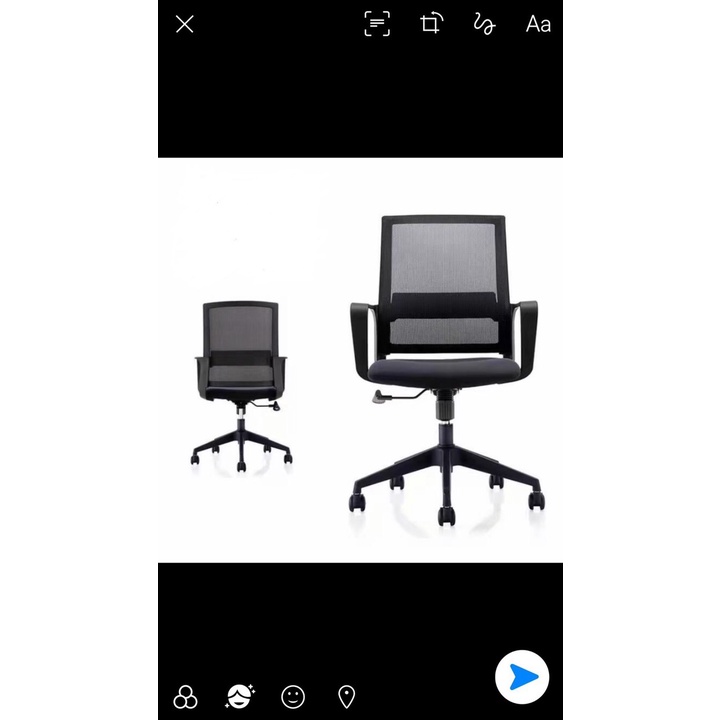The width and height of the screenshot is (720, 720).
Task: Add an emoji sticker
Action: point(293,697)
